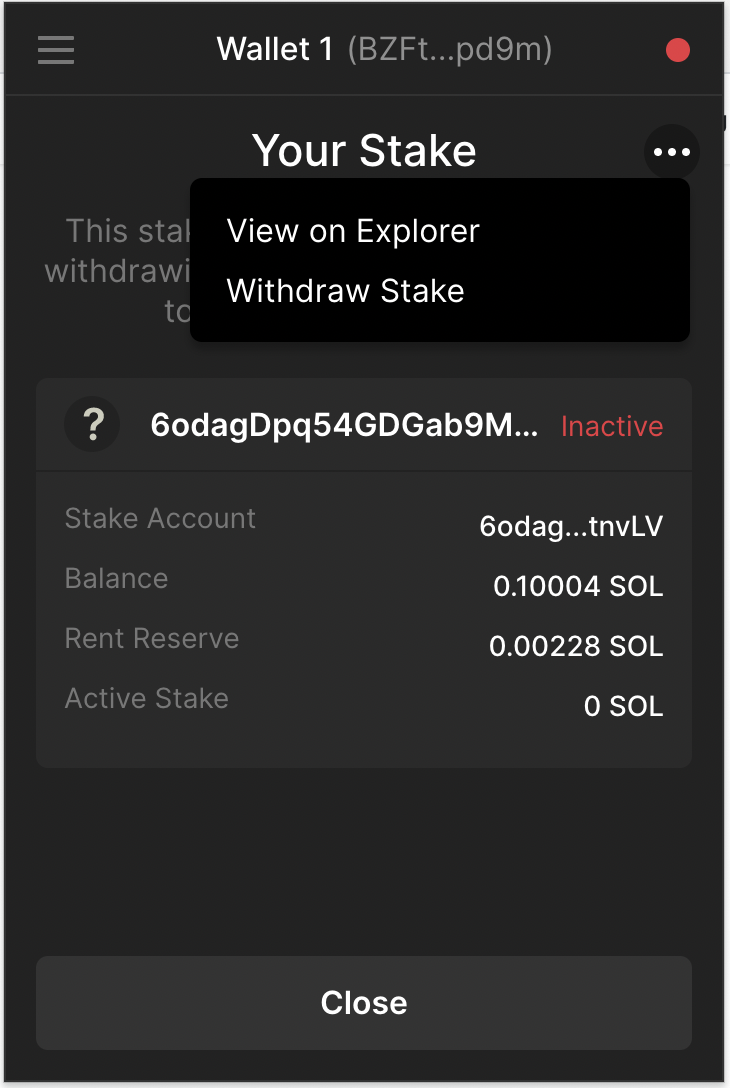Select 'Withdraw Stake' from the menu
This screenshot has width=730, height=1088.
coord(345,291)
